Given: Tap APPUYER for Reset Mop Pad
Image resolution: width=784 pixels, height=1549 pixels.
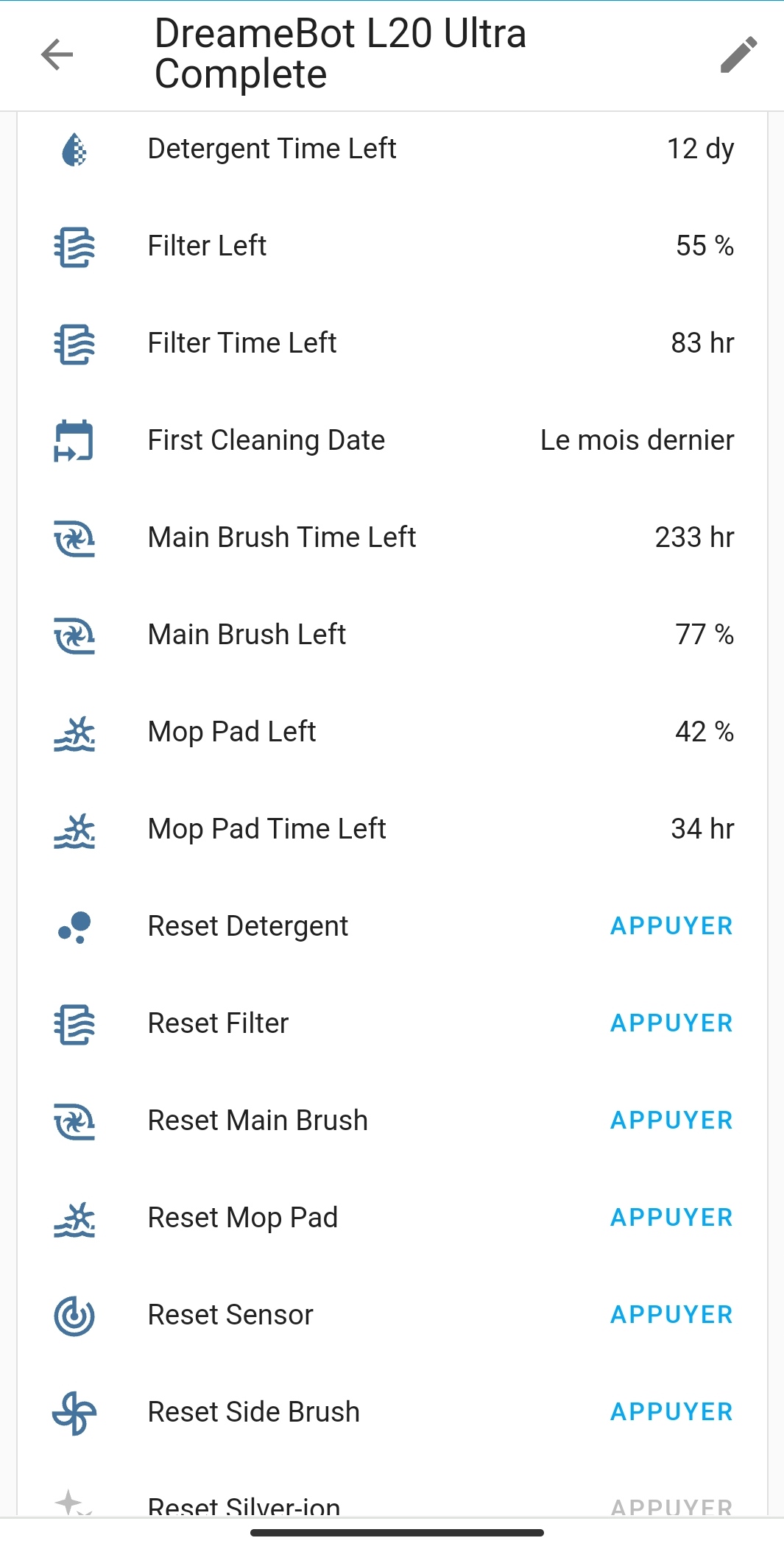Looking at the screenshot, I should coord(671,1218).
